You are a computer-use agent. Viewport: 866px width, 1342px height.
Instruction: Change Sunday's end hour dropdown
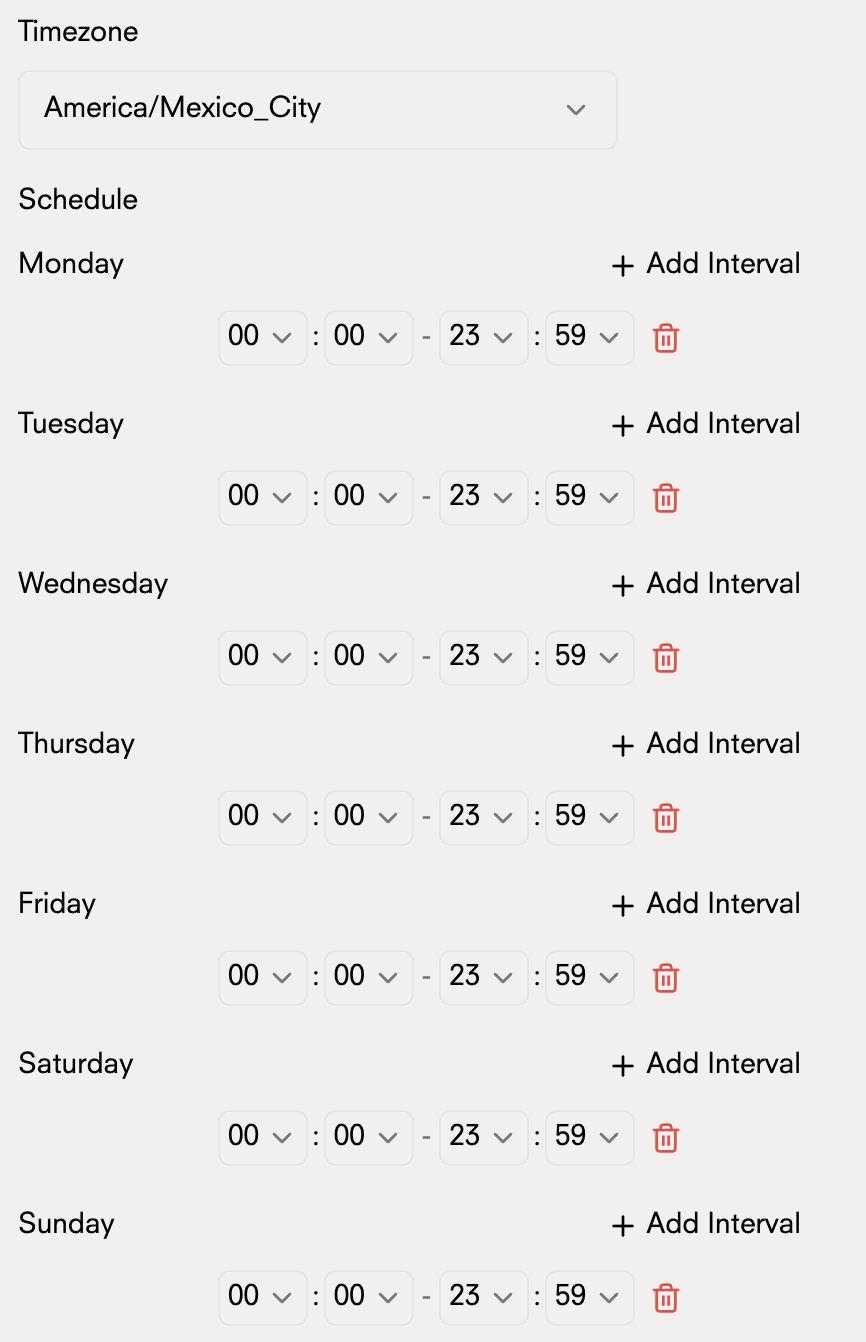tap(483, 1297)
